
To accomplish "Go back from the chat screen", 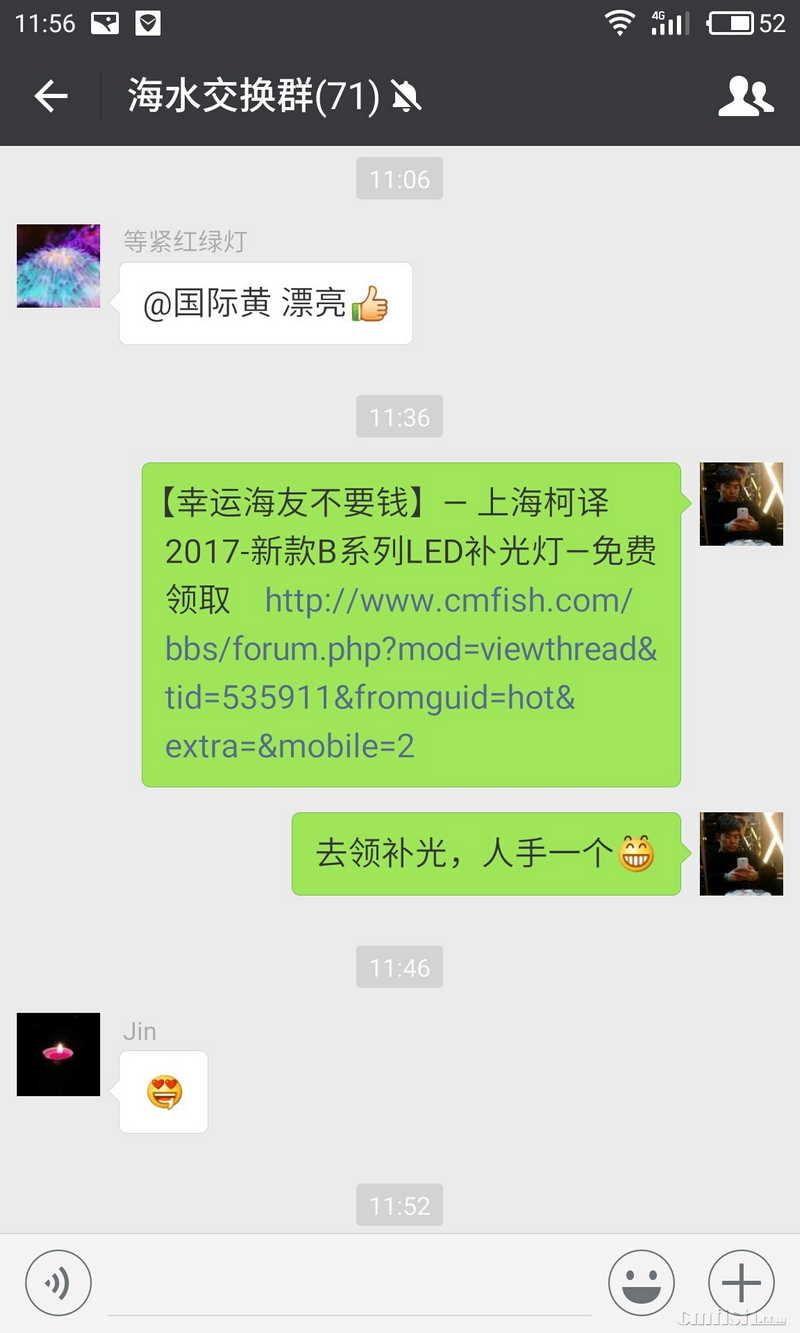I will coord(51,97).
